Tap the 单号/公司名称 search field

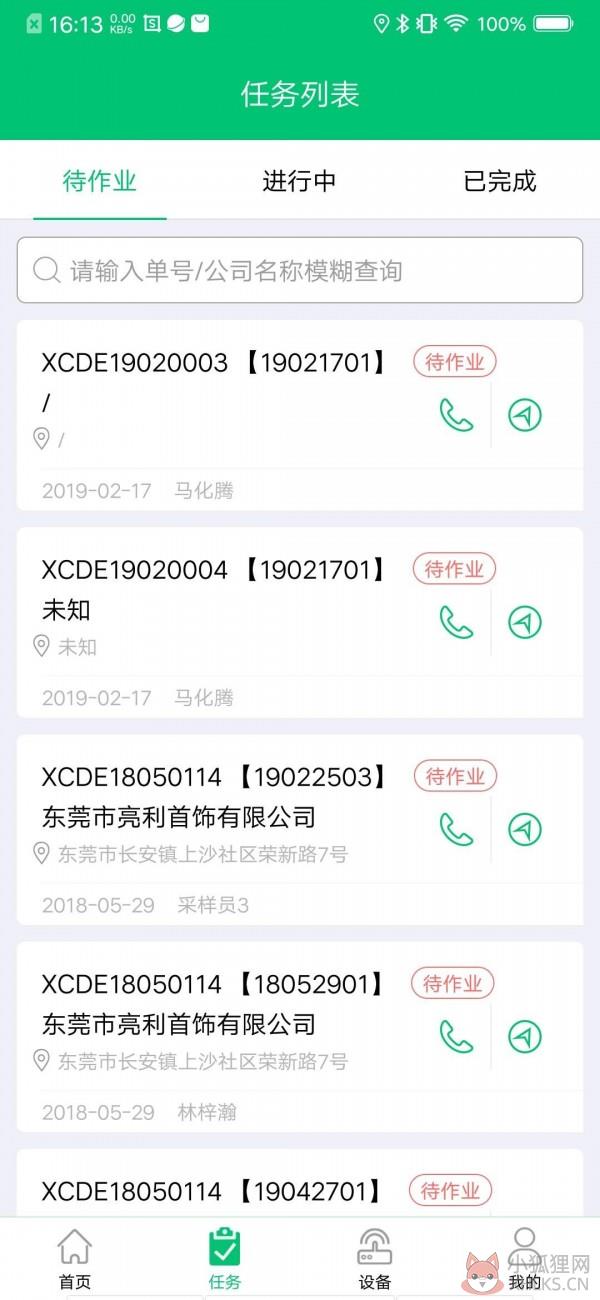click(300, 270)
